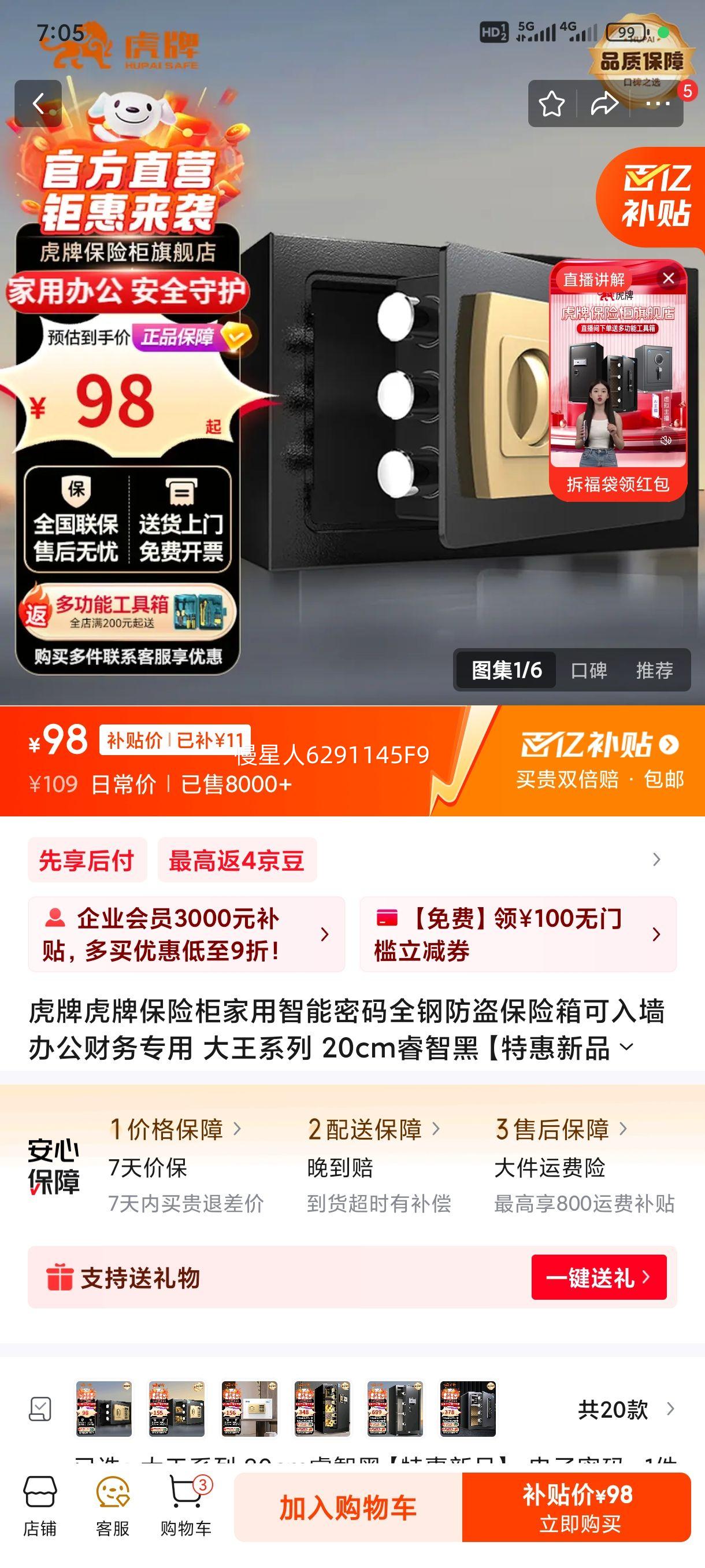Image resolution: width=705 pixels, height=1568 pixels.
Task: Share the product using the share icon
Action: [603, 103]
